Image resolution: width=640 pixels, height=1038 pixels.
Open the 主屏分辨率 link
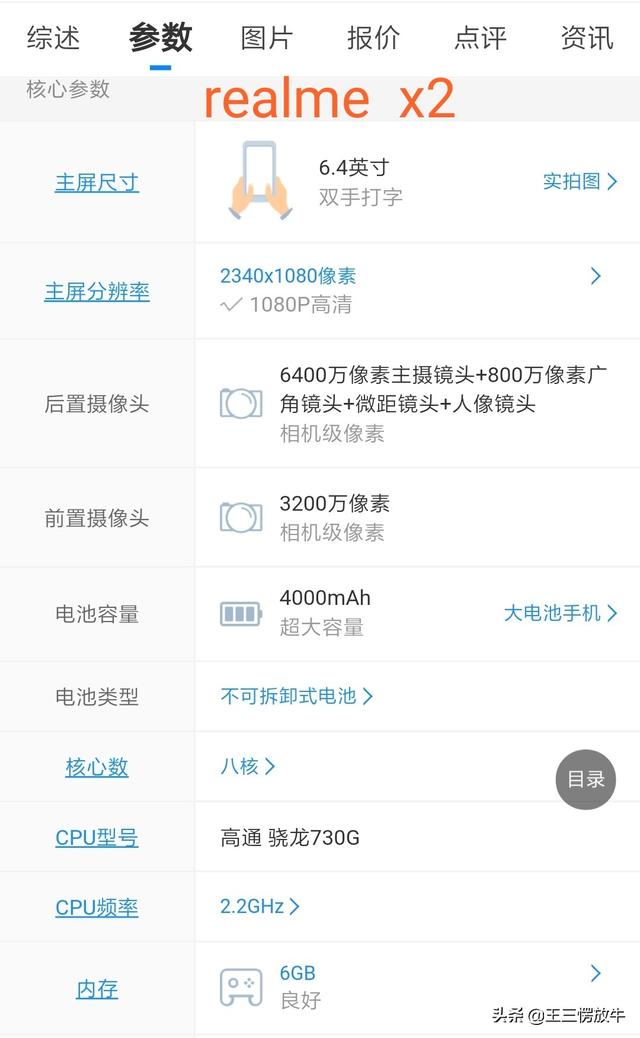tap(97, 292)
